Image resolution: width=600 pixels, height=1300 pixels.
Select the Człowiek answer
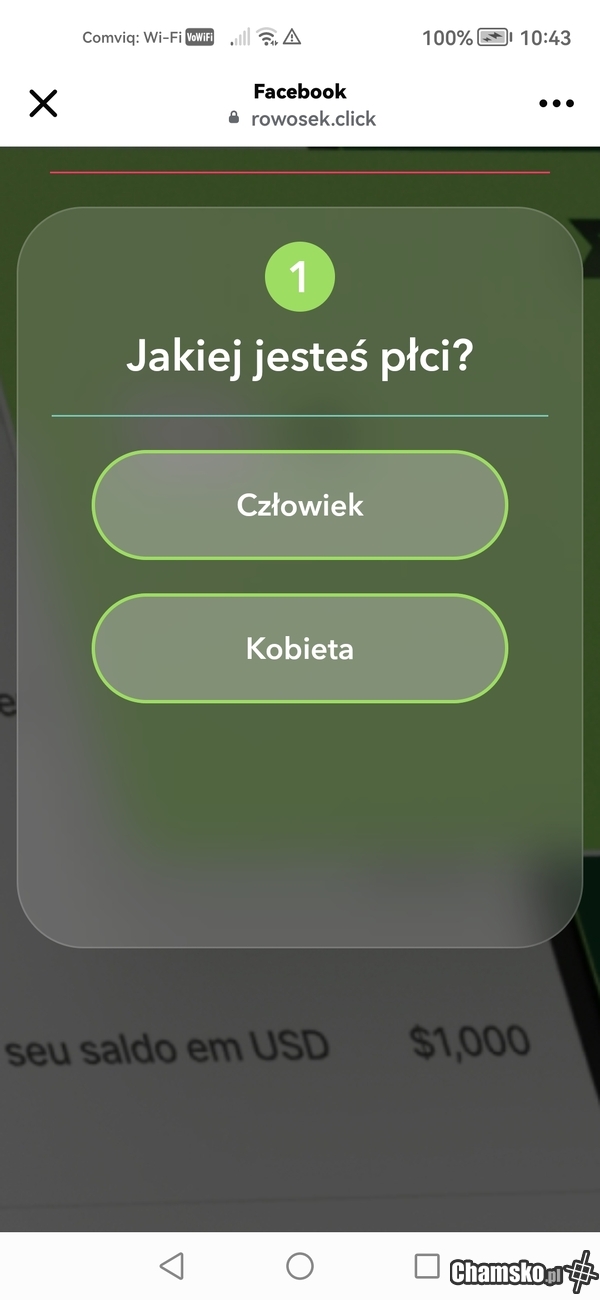click(300, 505)
